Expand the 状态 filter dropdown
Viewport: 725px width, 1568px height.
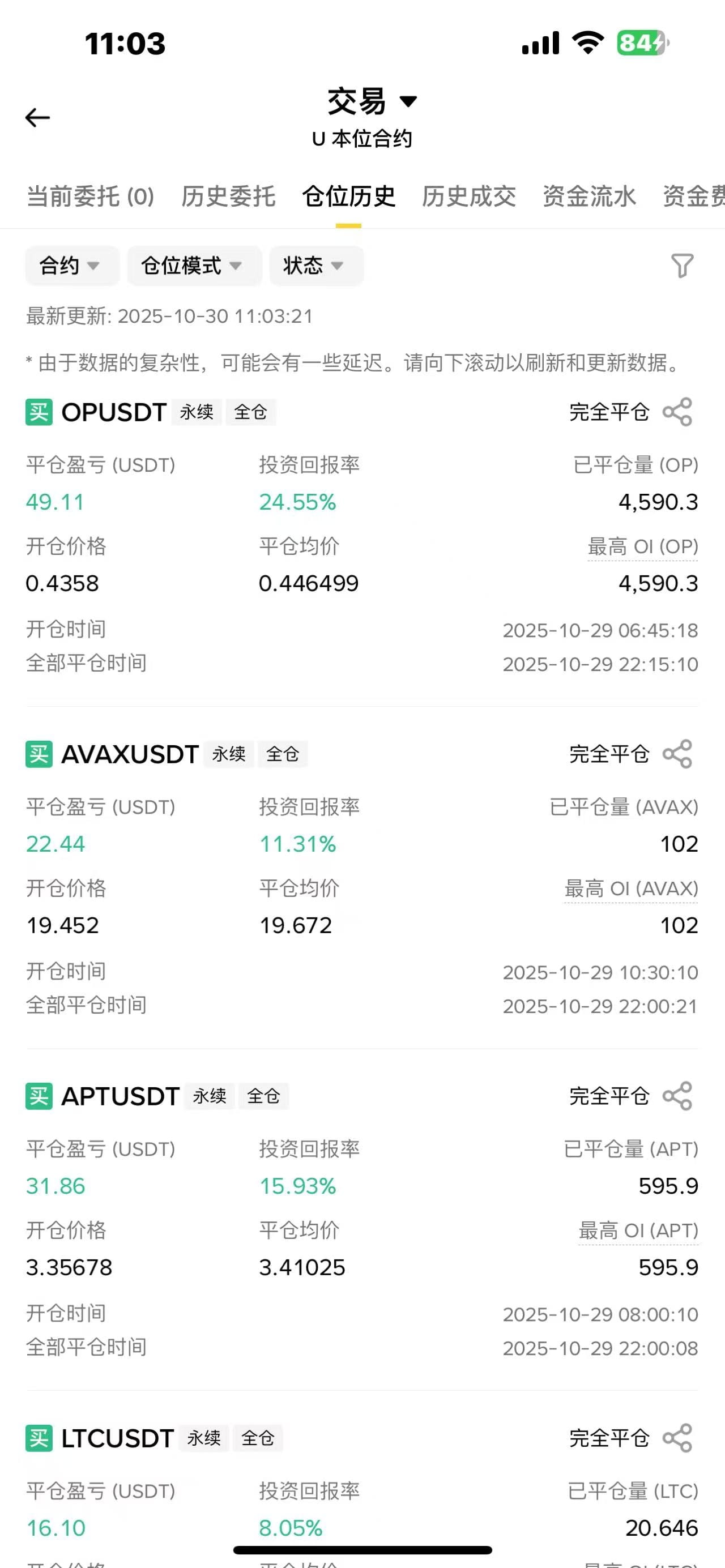315,266
